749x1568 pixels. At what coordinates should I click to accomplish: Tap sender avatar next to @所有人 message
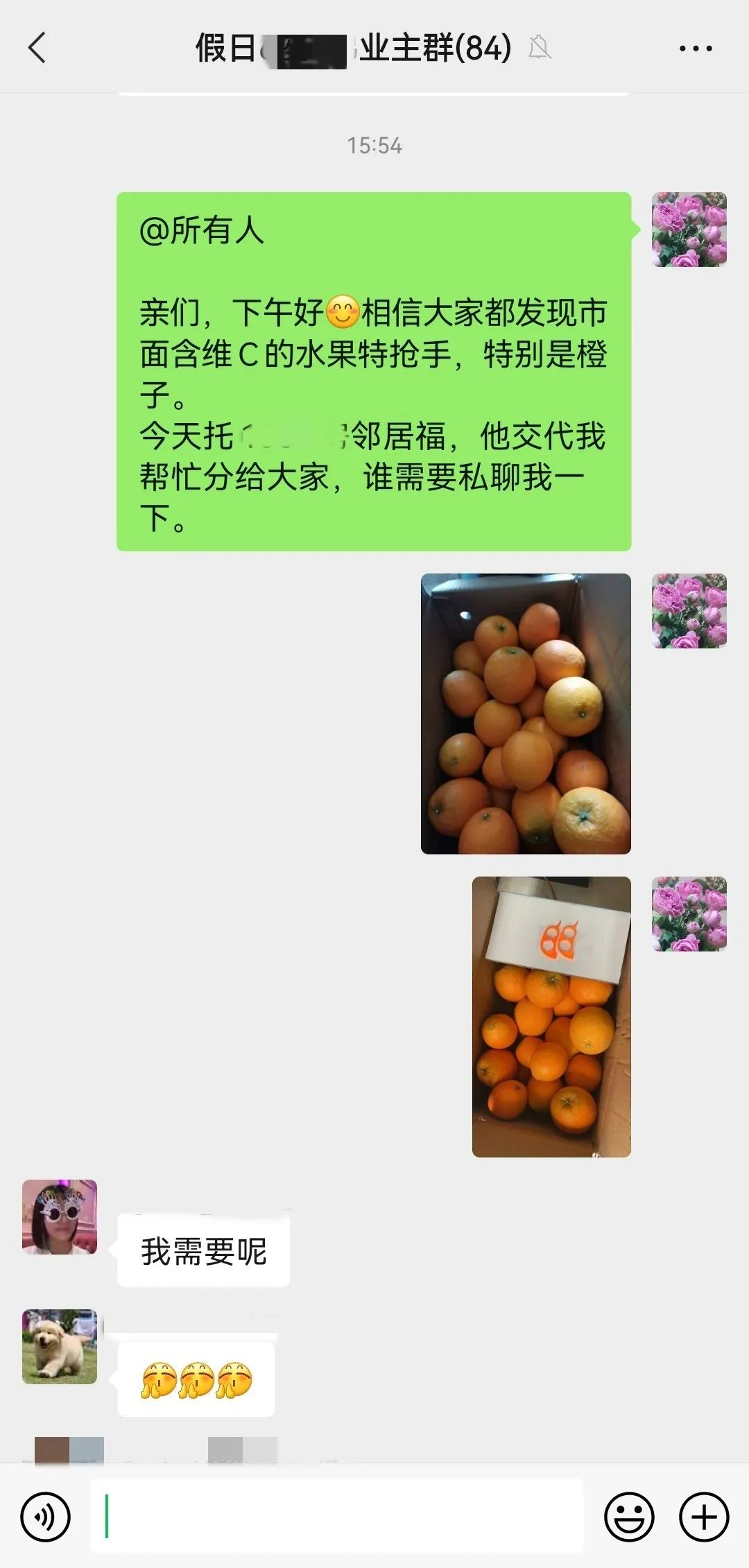pos(689,230)
